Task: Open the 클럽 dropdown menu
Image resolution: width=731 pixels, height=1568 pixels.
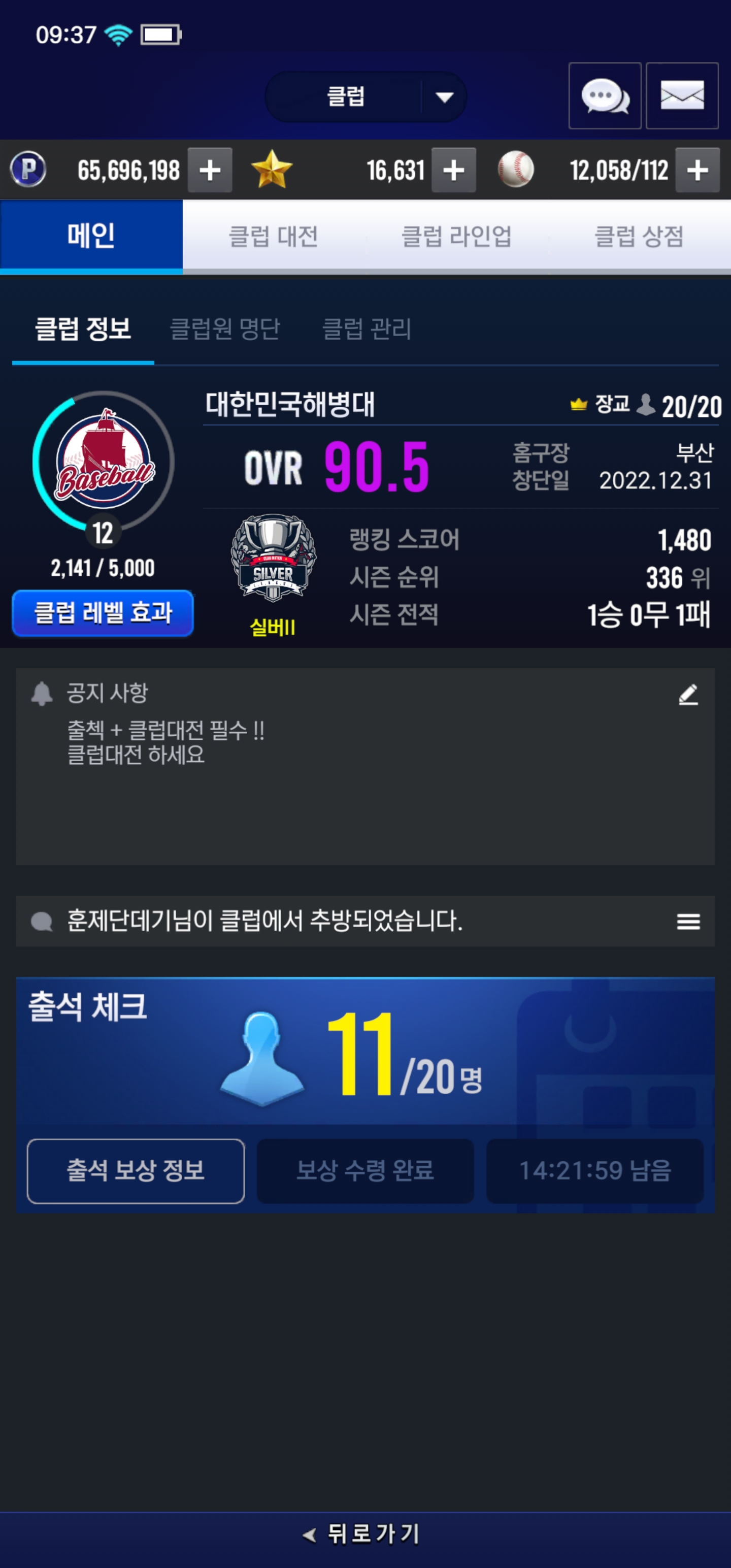Action: (x=365, y=97)
